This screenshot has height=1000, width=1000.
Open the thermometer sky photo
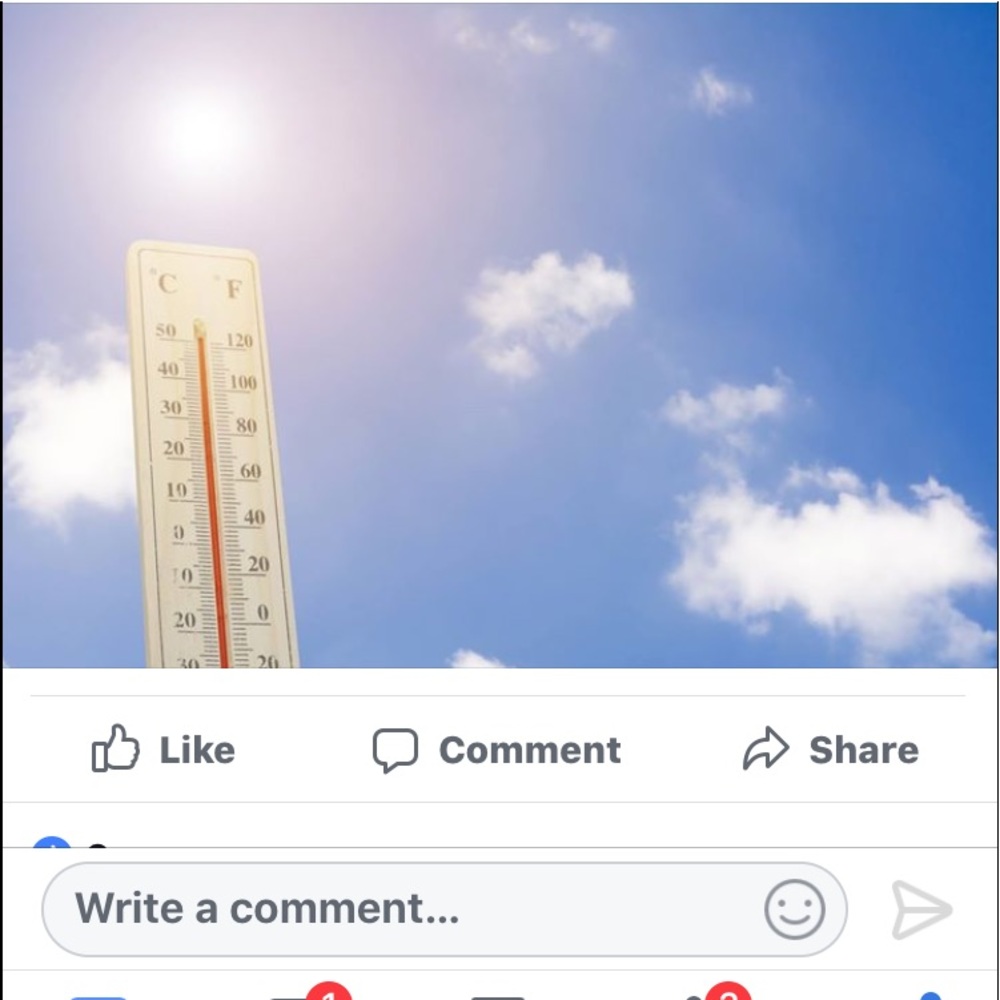click(500, 335)
